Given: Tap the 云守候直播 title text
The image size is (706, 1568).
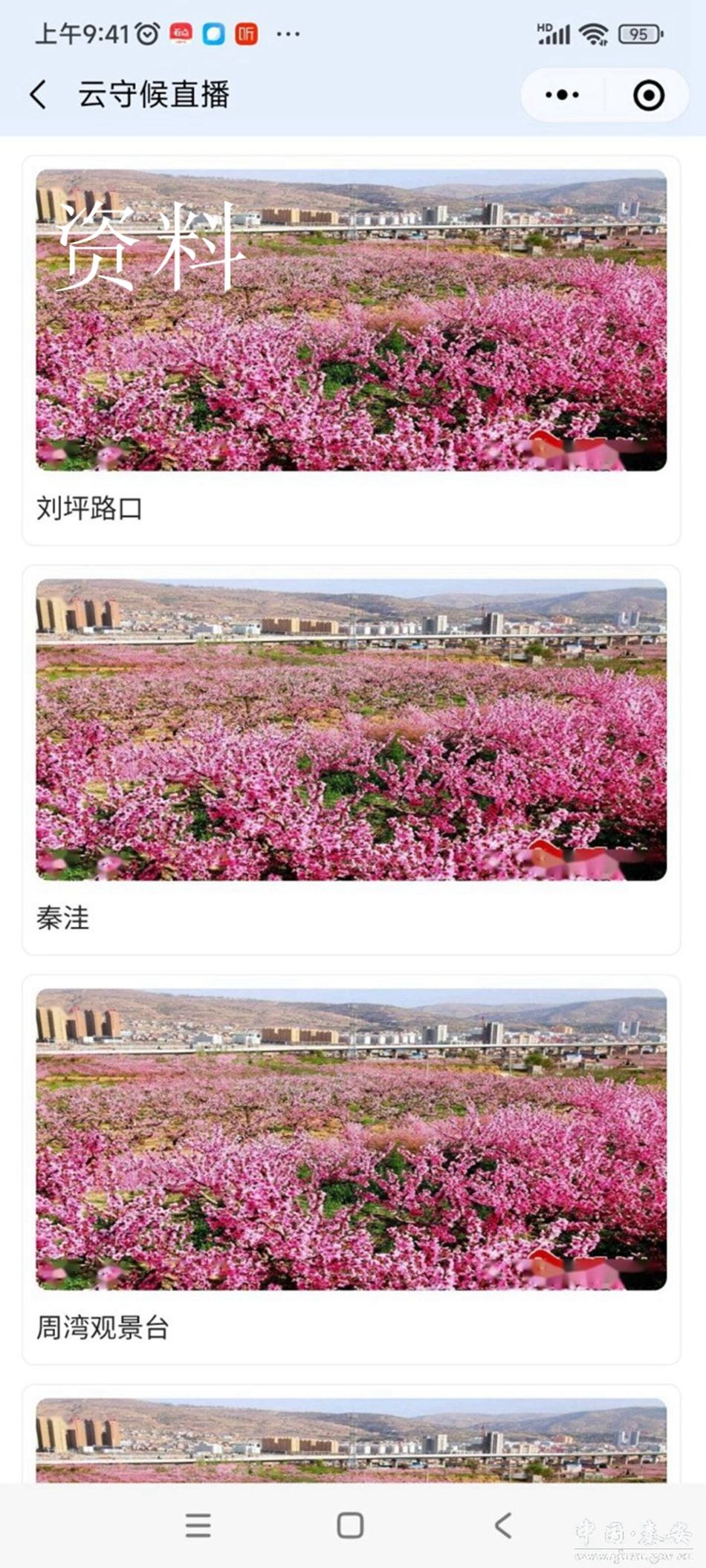Looking at the screenshot, I should click(157, 94).
